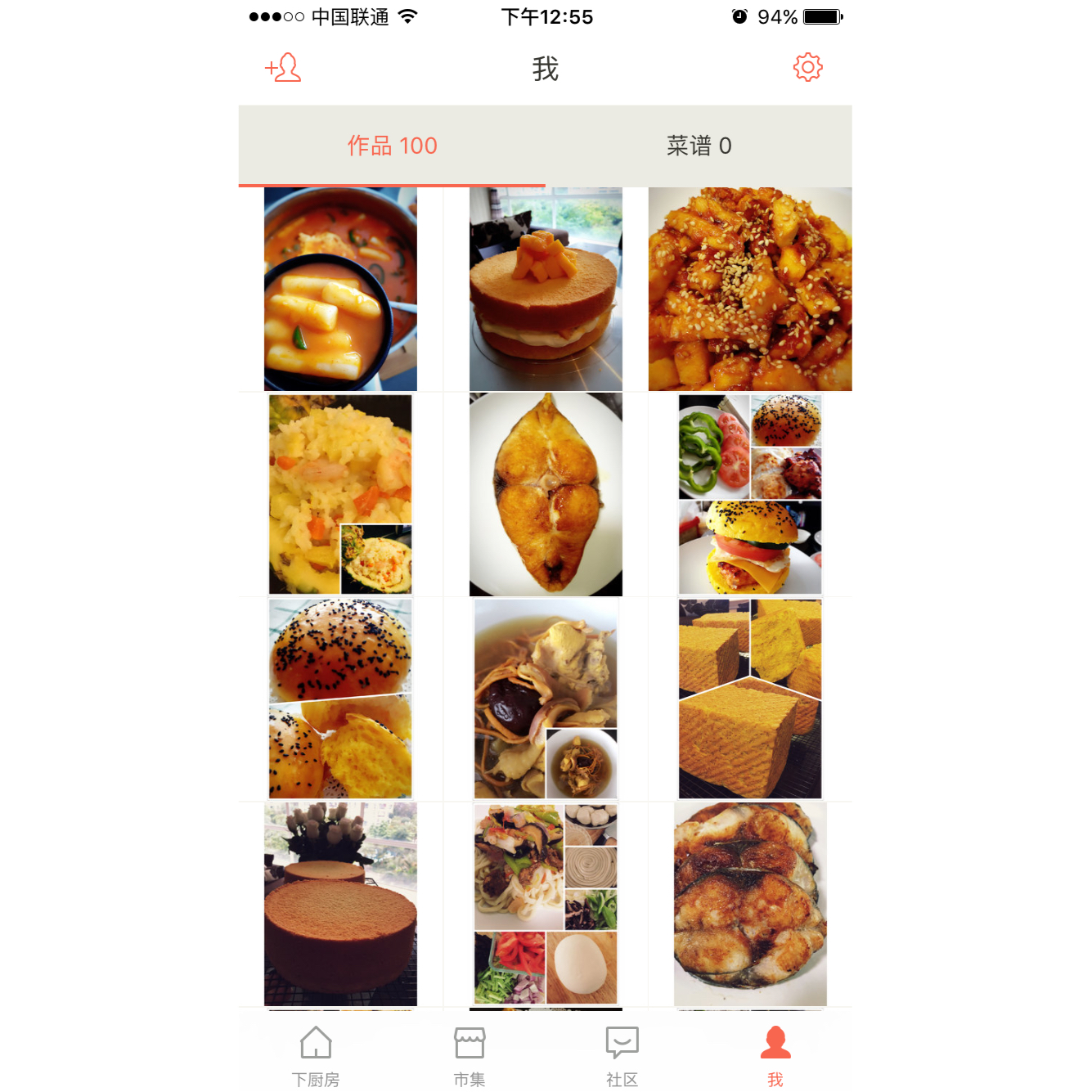Open the rice cake soup photo

340,289
